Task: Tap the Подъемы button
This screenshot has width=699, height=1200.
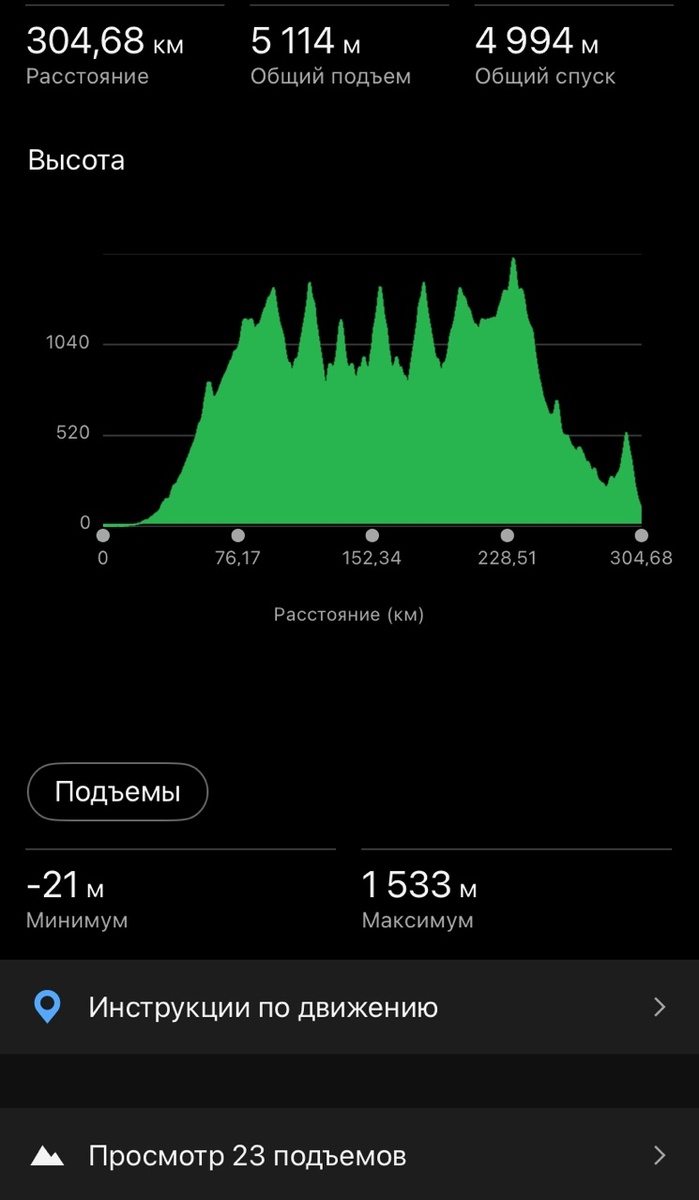Action: point(117,793)
